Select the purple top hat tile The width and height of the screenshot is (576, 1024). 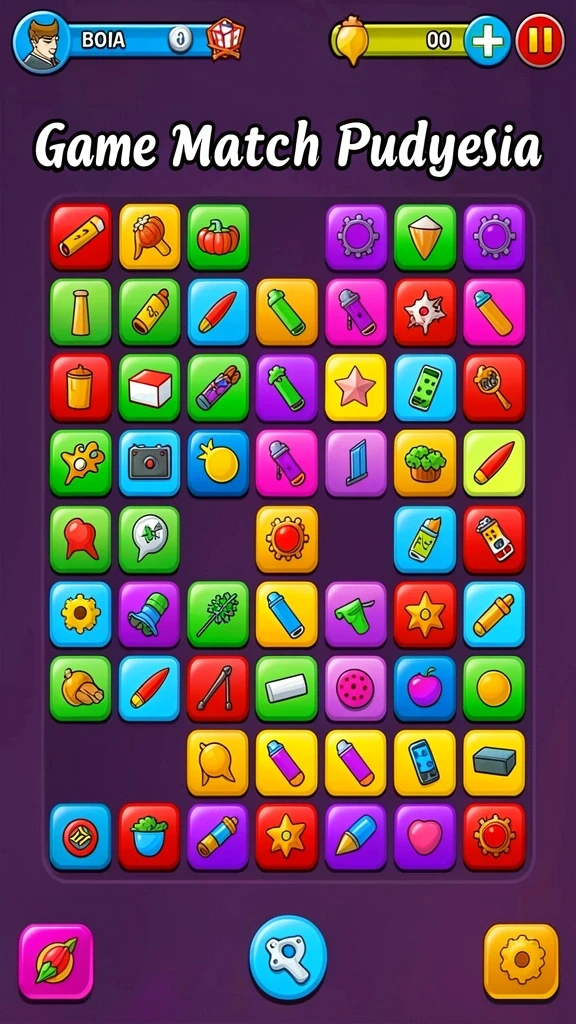[150, 614]
